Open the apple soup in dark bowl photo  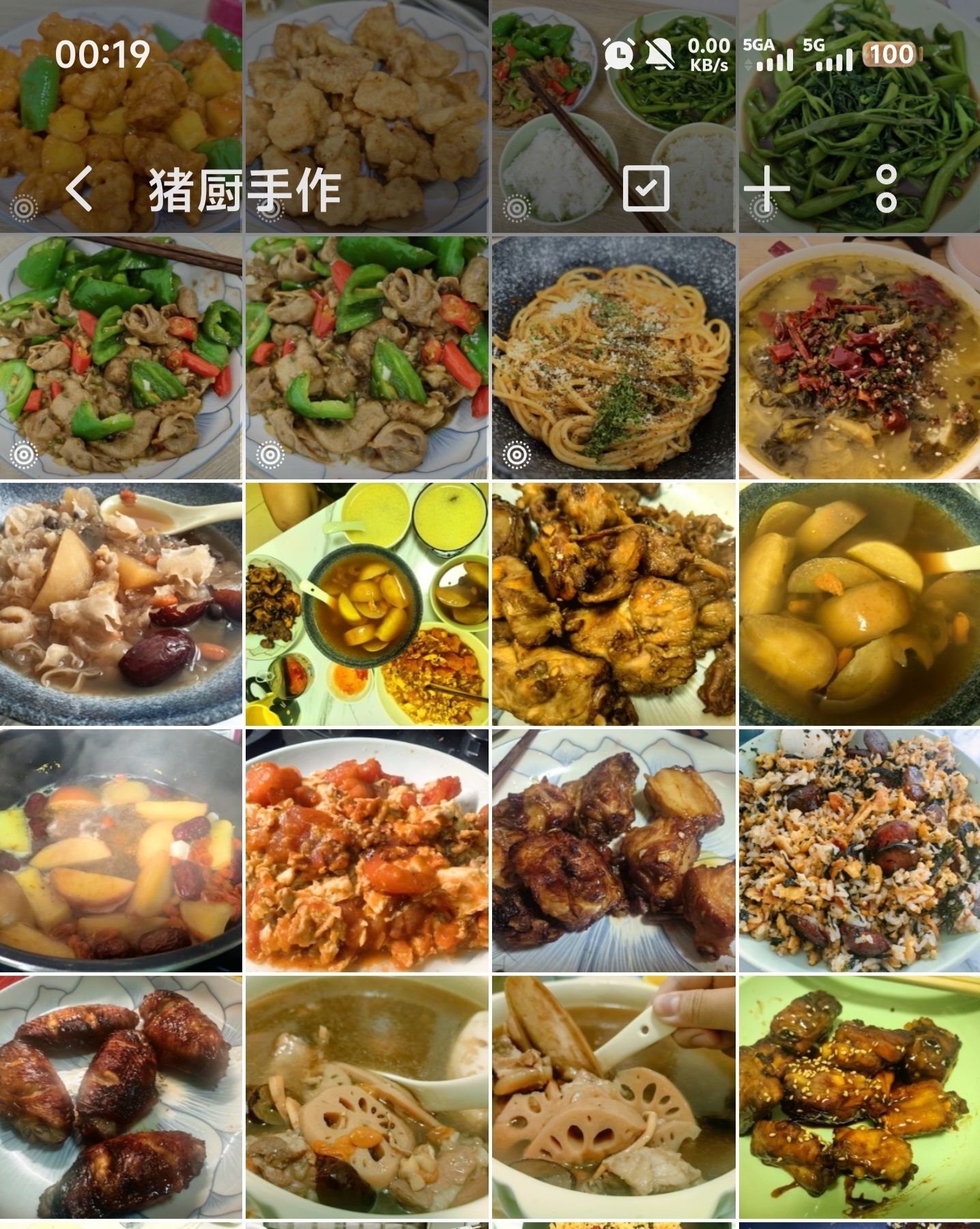(859, 604)
